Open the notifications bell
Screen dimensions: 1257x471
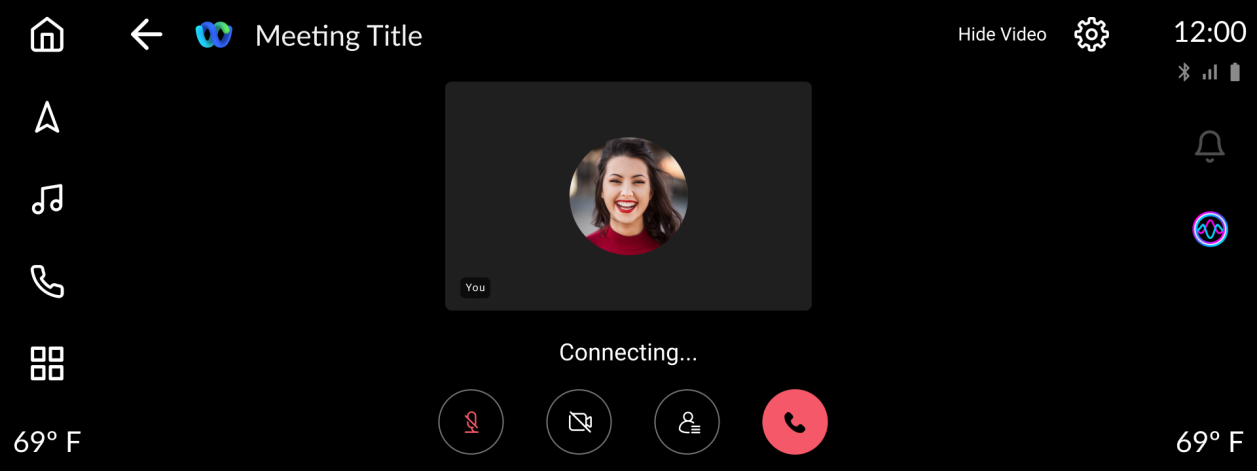click(x=1210, y=146)
